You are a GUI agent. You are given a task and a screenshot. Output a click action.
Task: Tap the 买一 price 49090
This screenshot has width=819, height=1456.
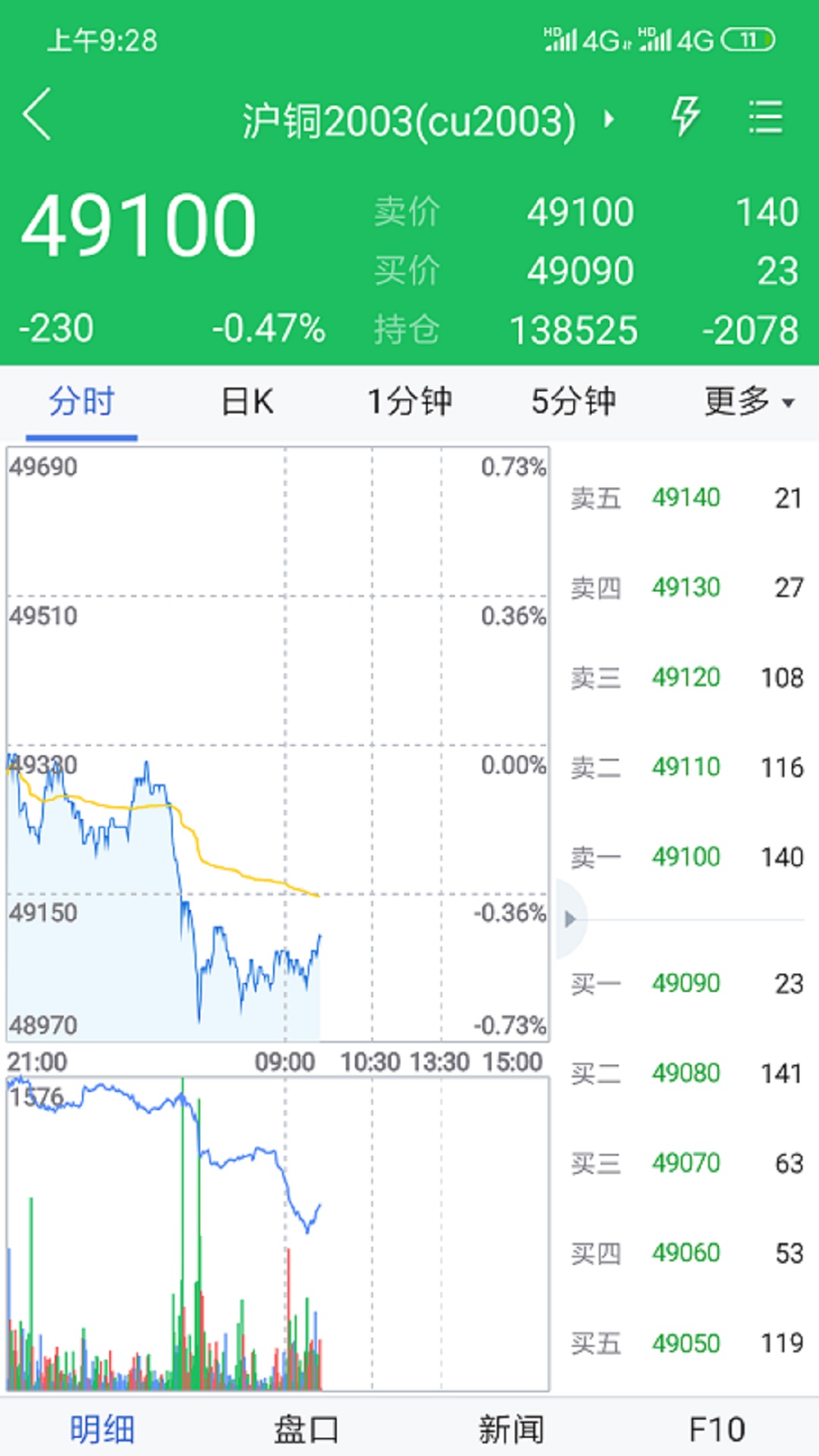point(686,982)
